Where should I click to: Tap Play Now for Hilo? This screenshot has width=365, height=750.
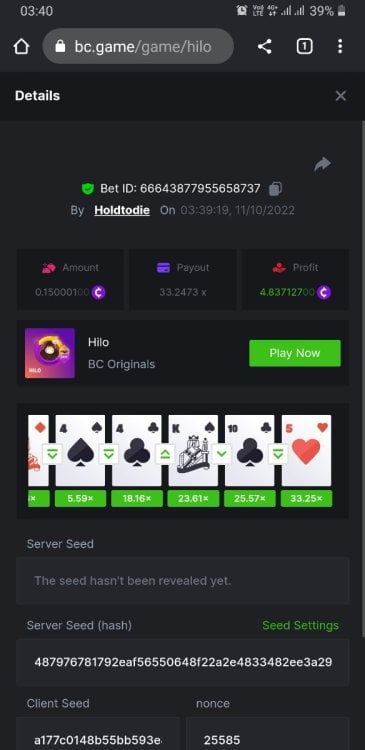click(295, 353)
